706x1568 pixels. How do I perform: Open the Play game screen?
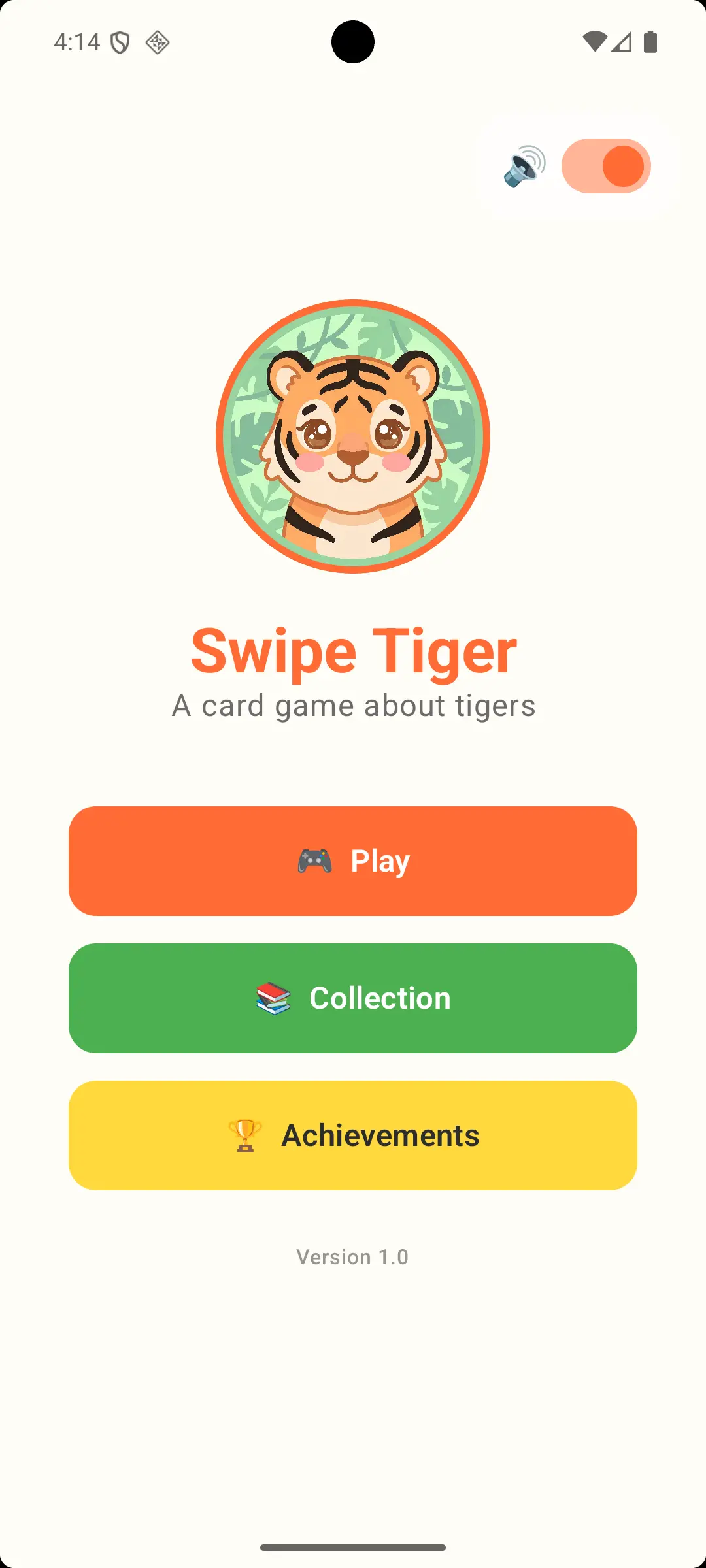click(353, 861)
